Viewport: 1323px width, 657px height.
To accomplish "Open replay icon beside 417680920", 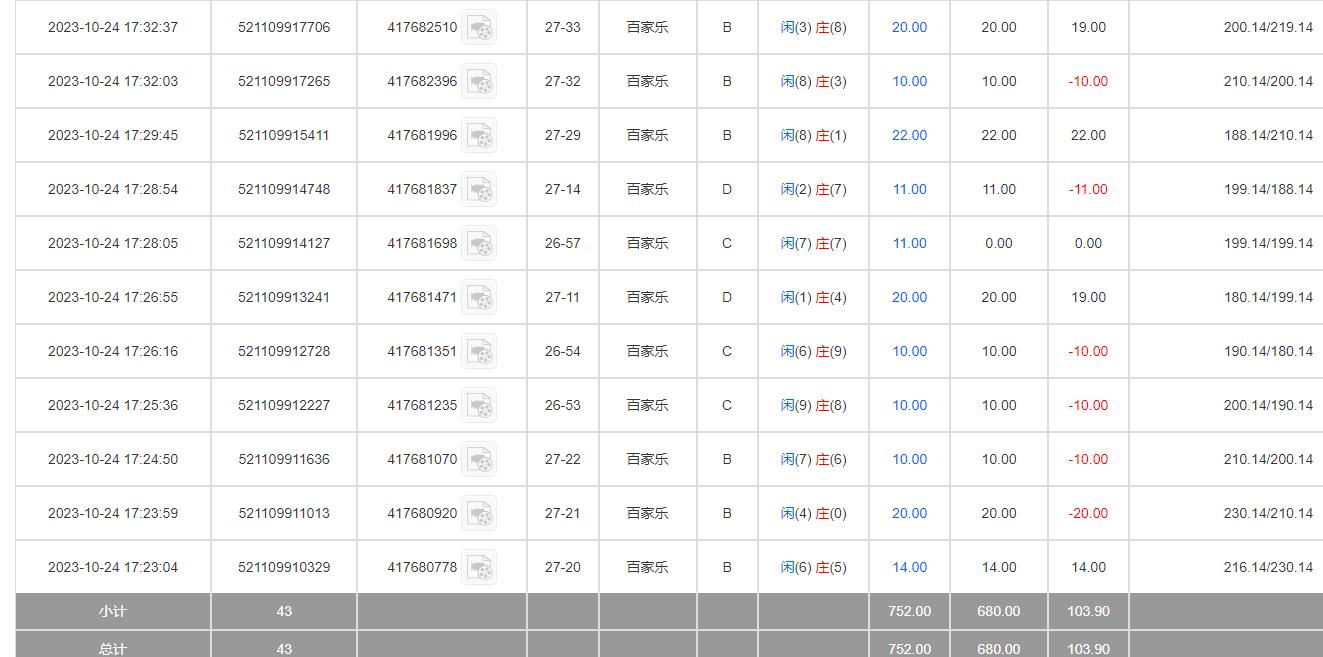I will 480,514.
